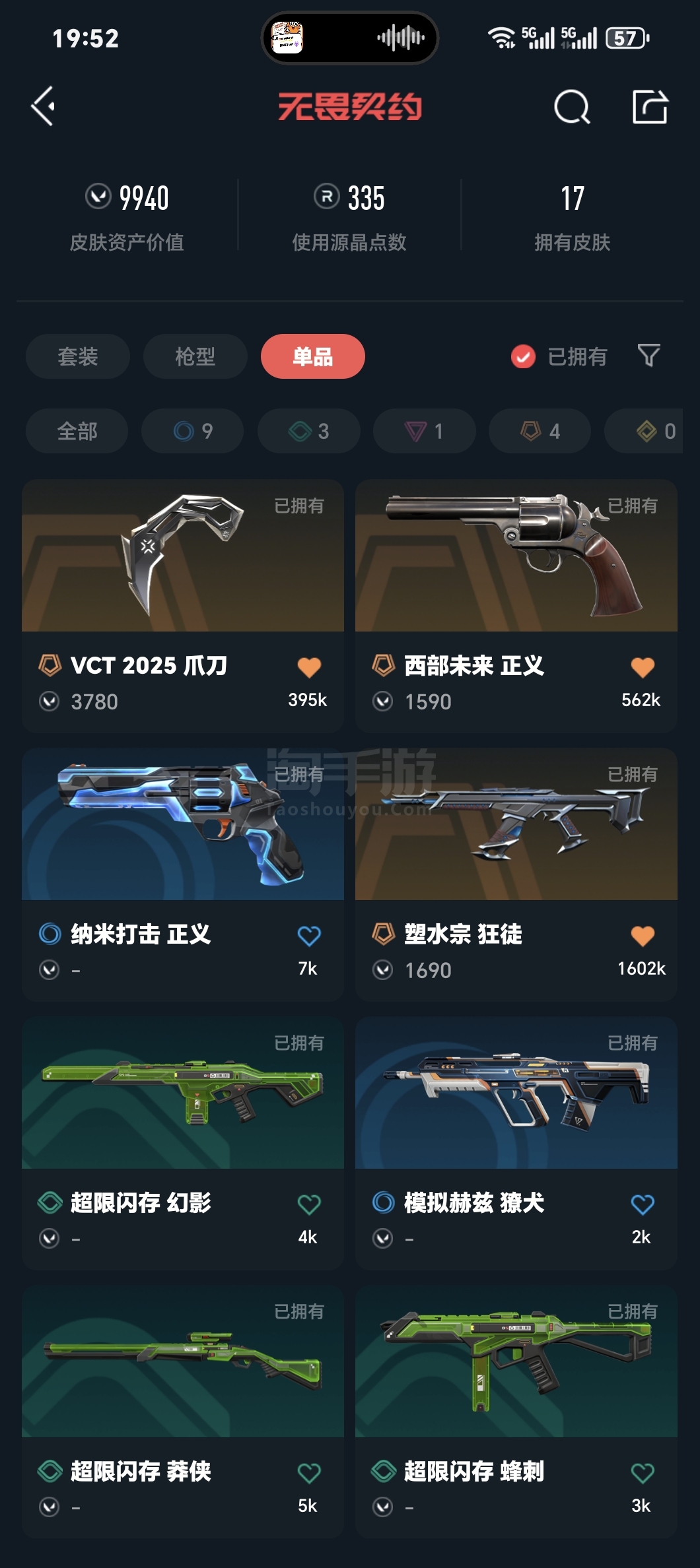Toggle the 已拥有 checkbox
This screenshot has height=1568, width=700.
pos(523,357)
